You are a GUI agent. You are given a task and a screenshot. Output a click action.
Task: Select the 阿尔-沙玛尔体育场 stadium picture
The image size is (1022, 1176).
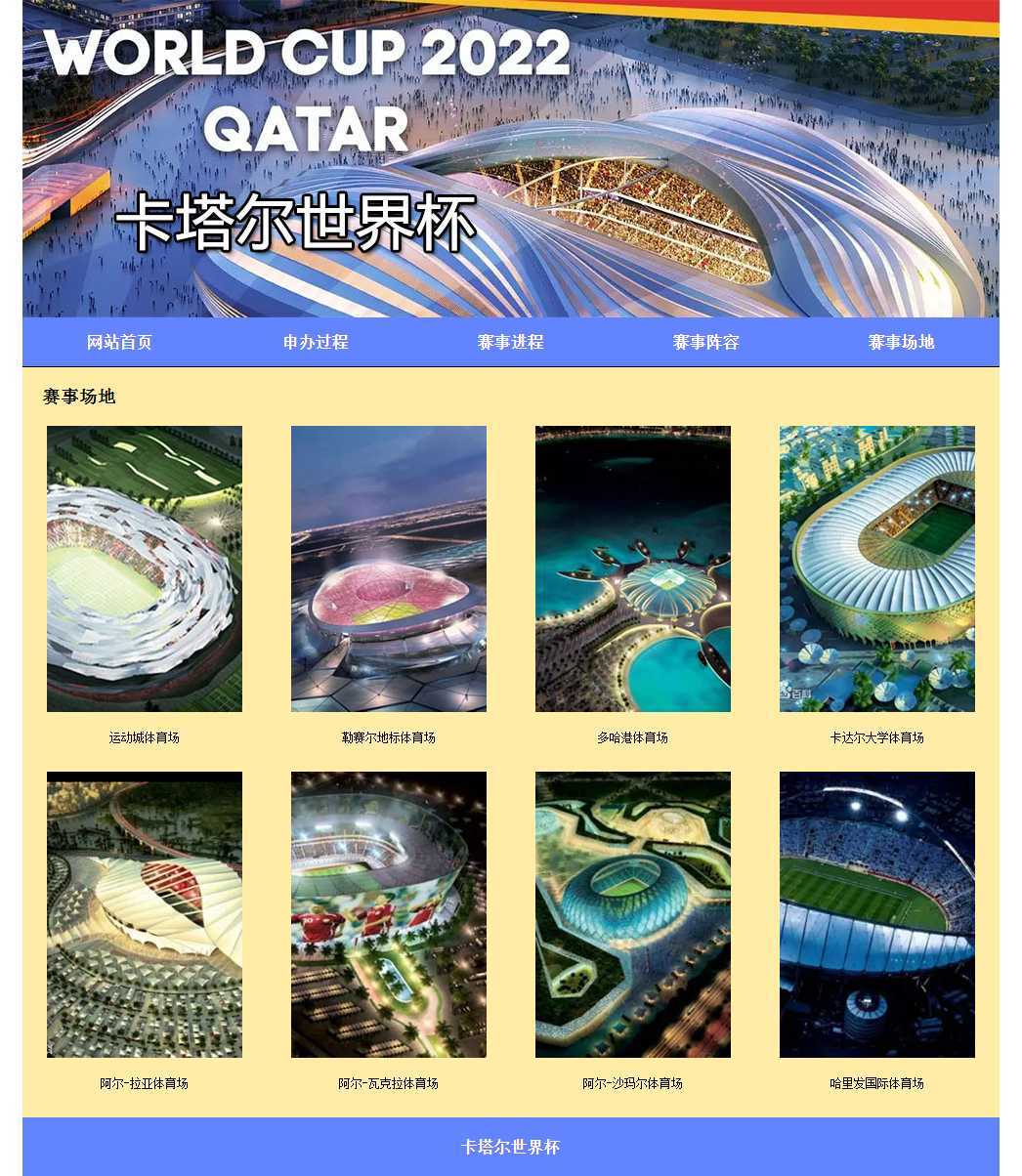tap(633, 914)
